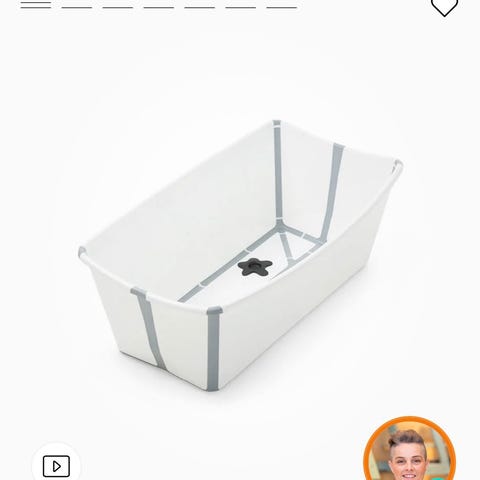Jump to the second gallery image indicator

[x=77, y=6]
